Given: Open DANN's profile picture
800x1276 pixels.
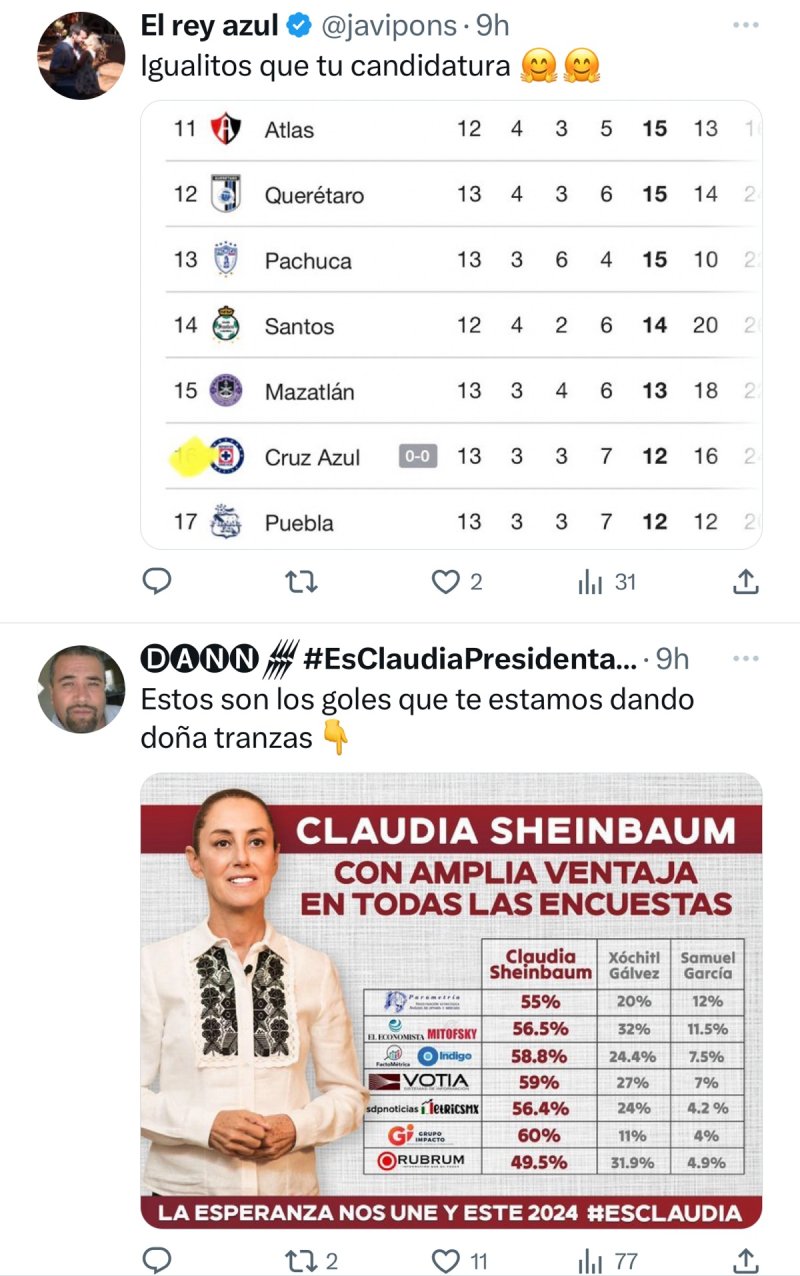Looking at the screenshot, I should pyautogui.click(x=80, y=690).
